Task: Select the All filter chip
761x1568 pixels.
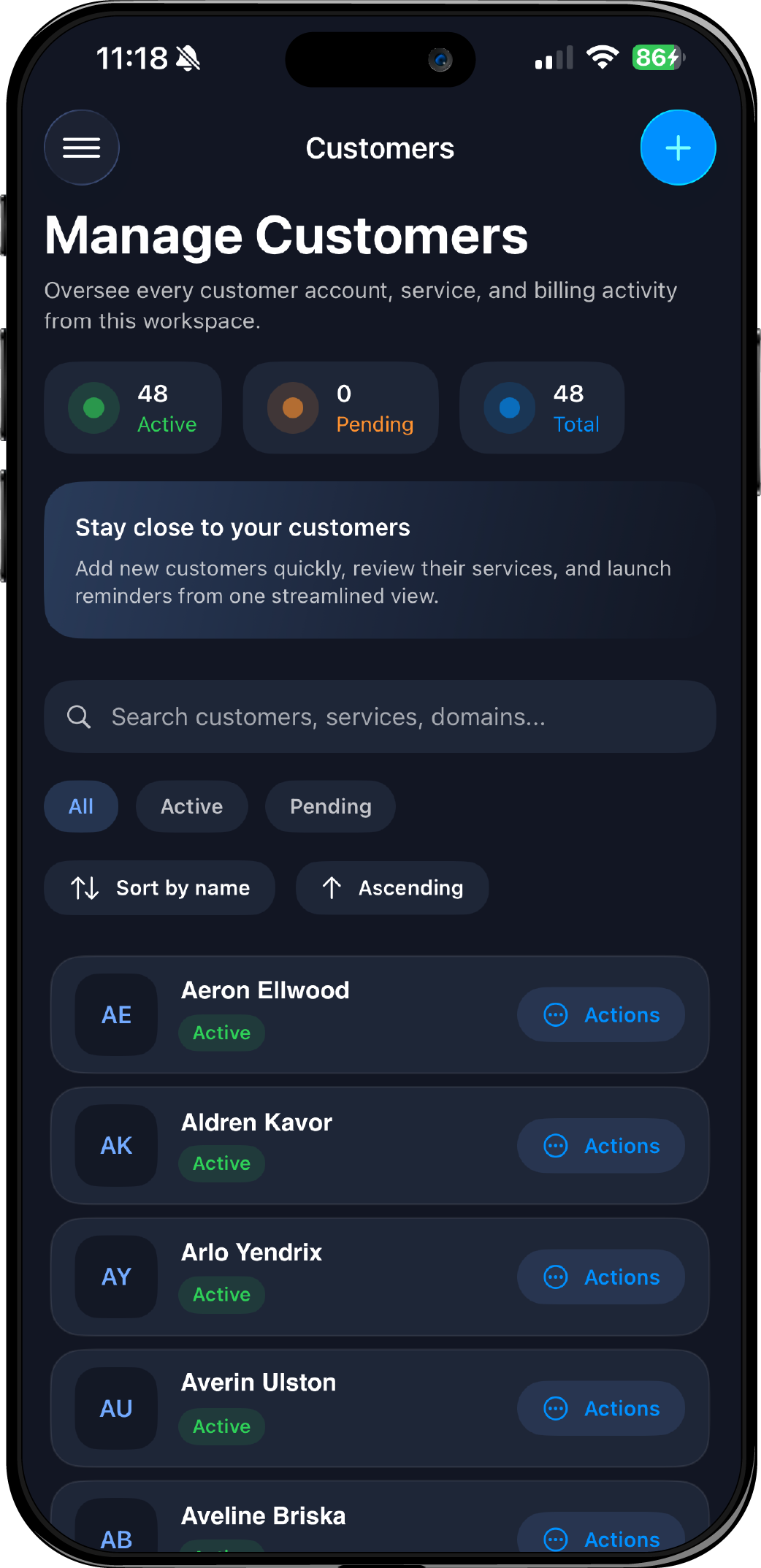Action: tap(81, 806)
